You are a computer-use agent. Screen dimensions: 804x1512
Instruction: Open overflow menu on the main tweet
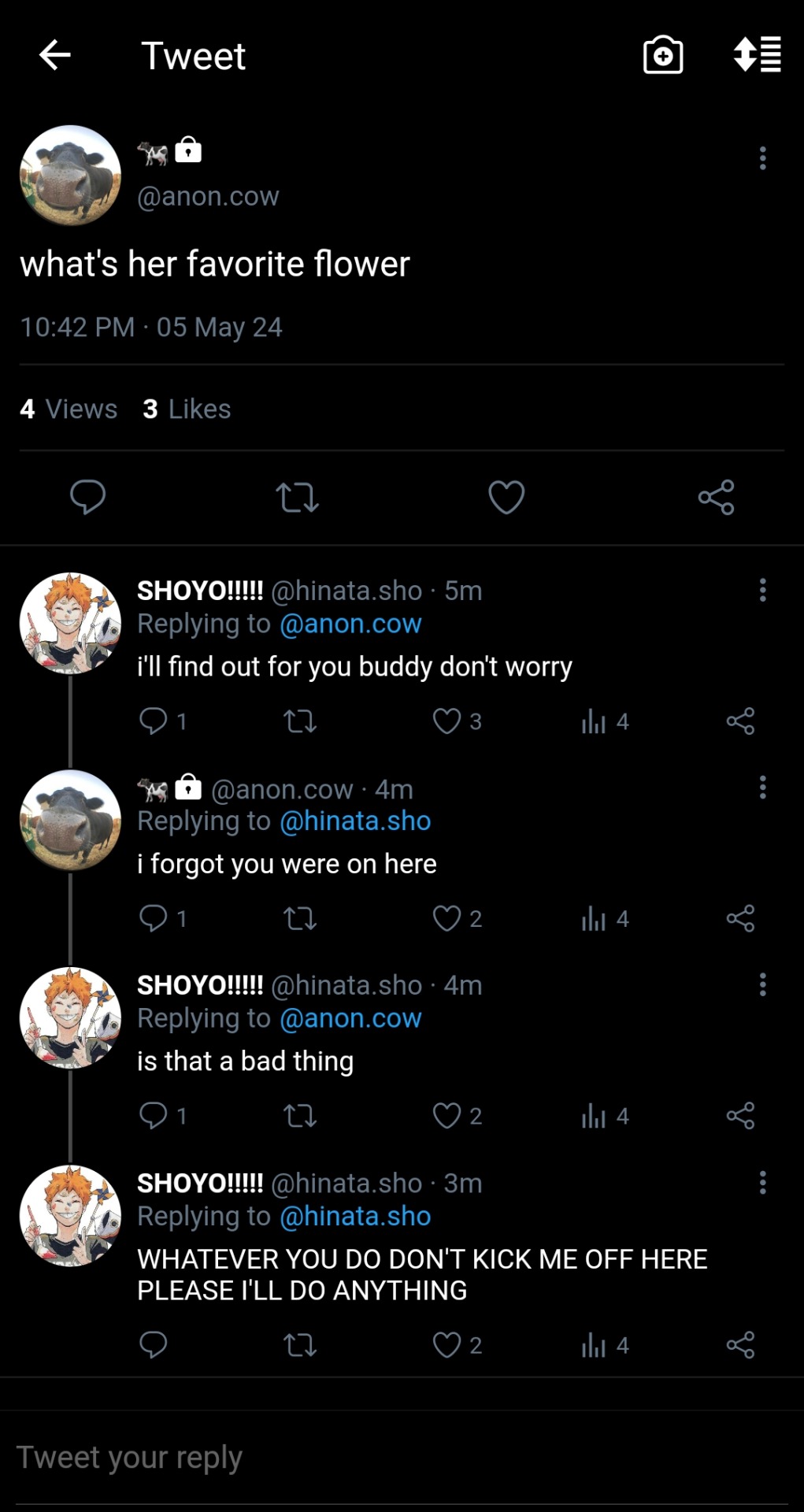762,158
